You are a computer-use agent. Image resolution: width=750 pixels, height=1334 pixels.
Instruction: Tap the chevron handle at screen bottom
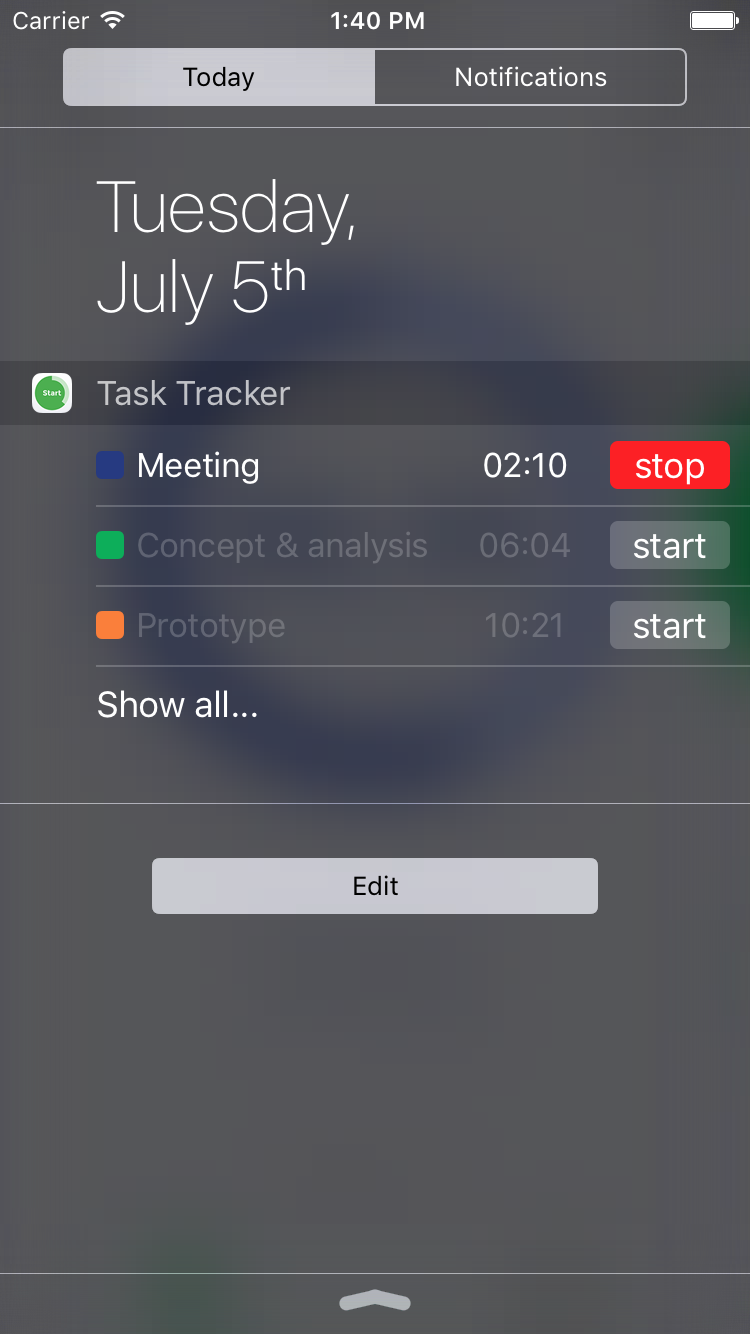point(375,1301)
